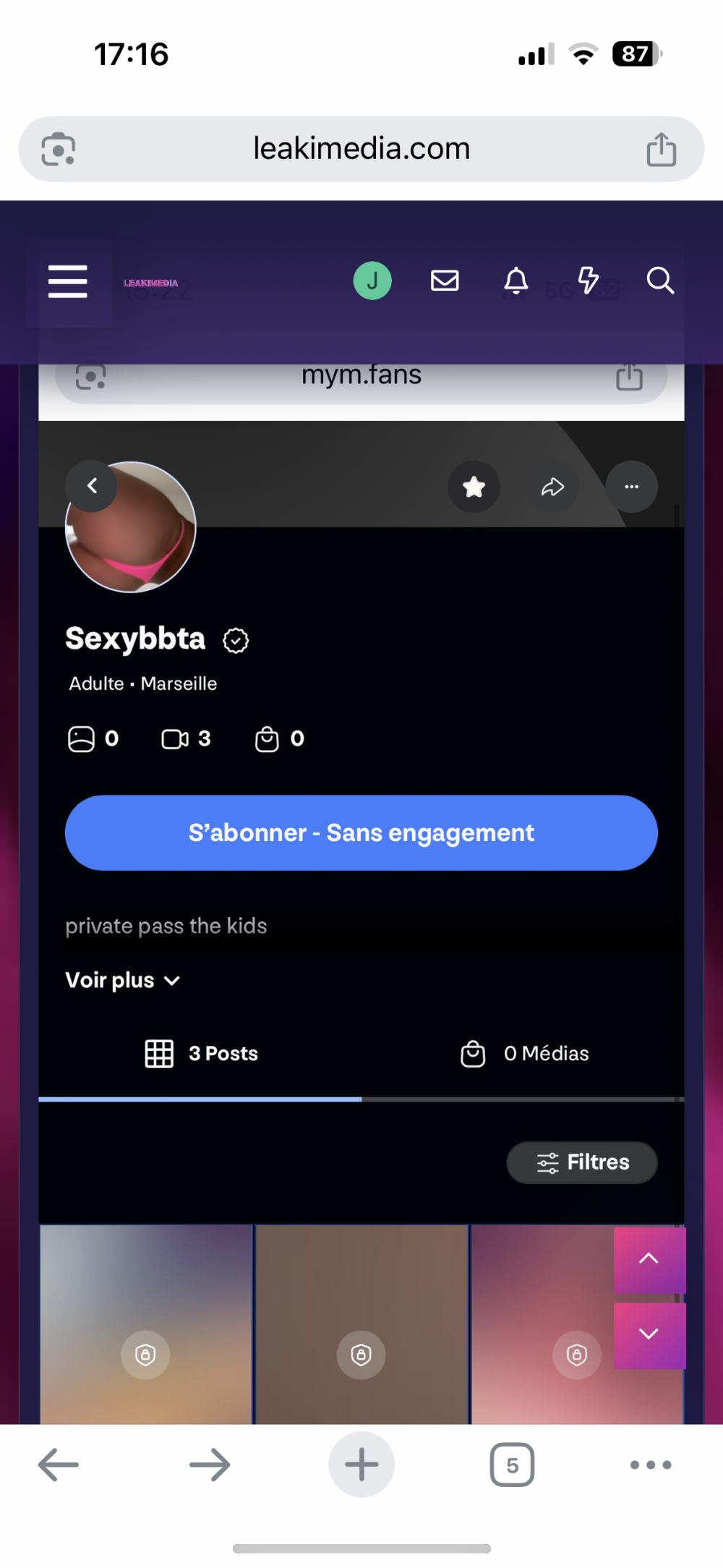Open the messages envelope inbox
Viewport: 723px width, 1568px height.
(445, 281)
